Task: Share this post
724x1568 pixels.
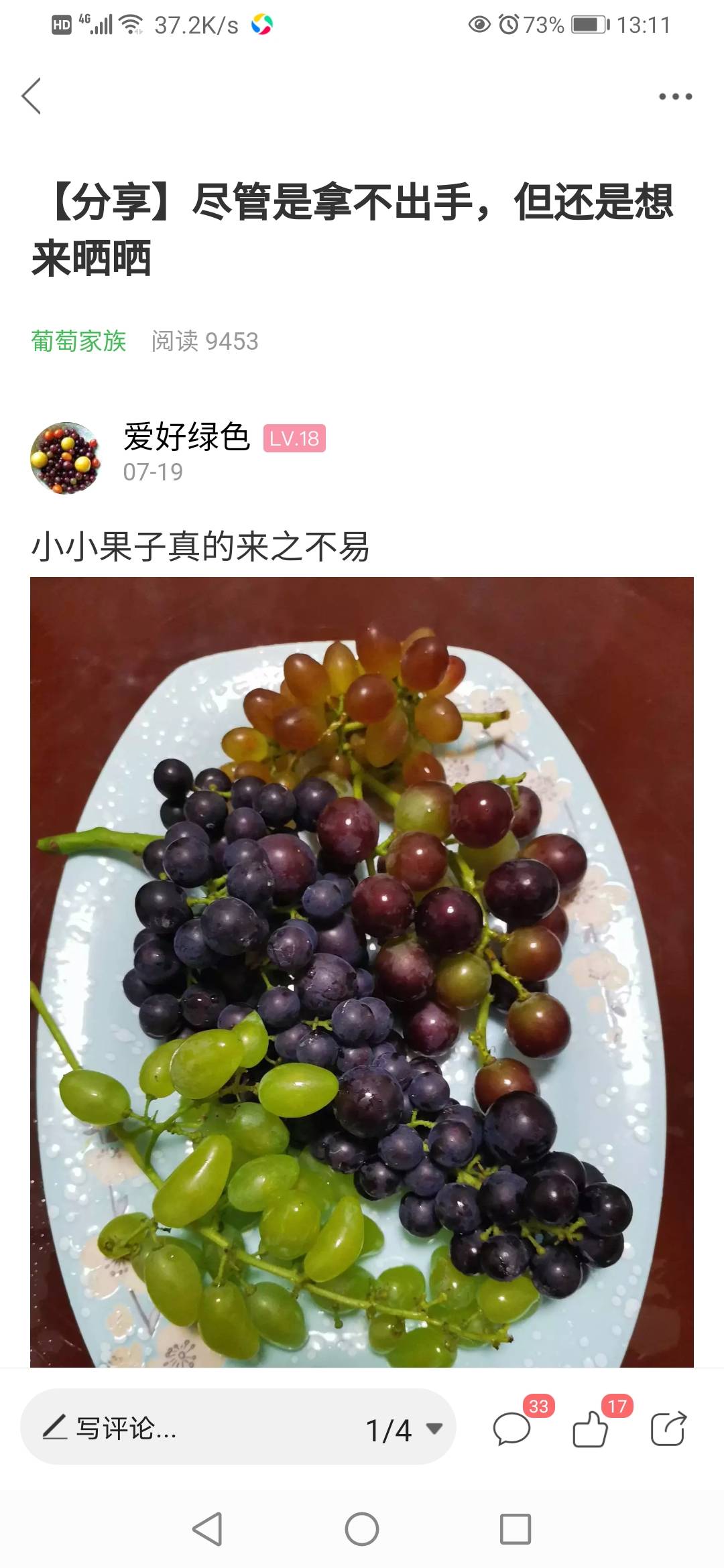Action: point(668,1429)
